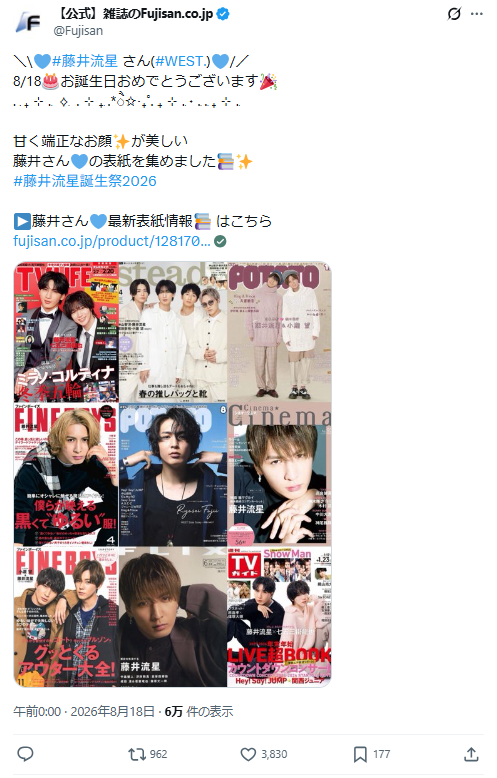The image size is (497, 778).
Task: Open the post's overflow menu
Action: click(x=477, y=14)
